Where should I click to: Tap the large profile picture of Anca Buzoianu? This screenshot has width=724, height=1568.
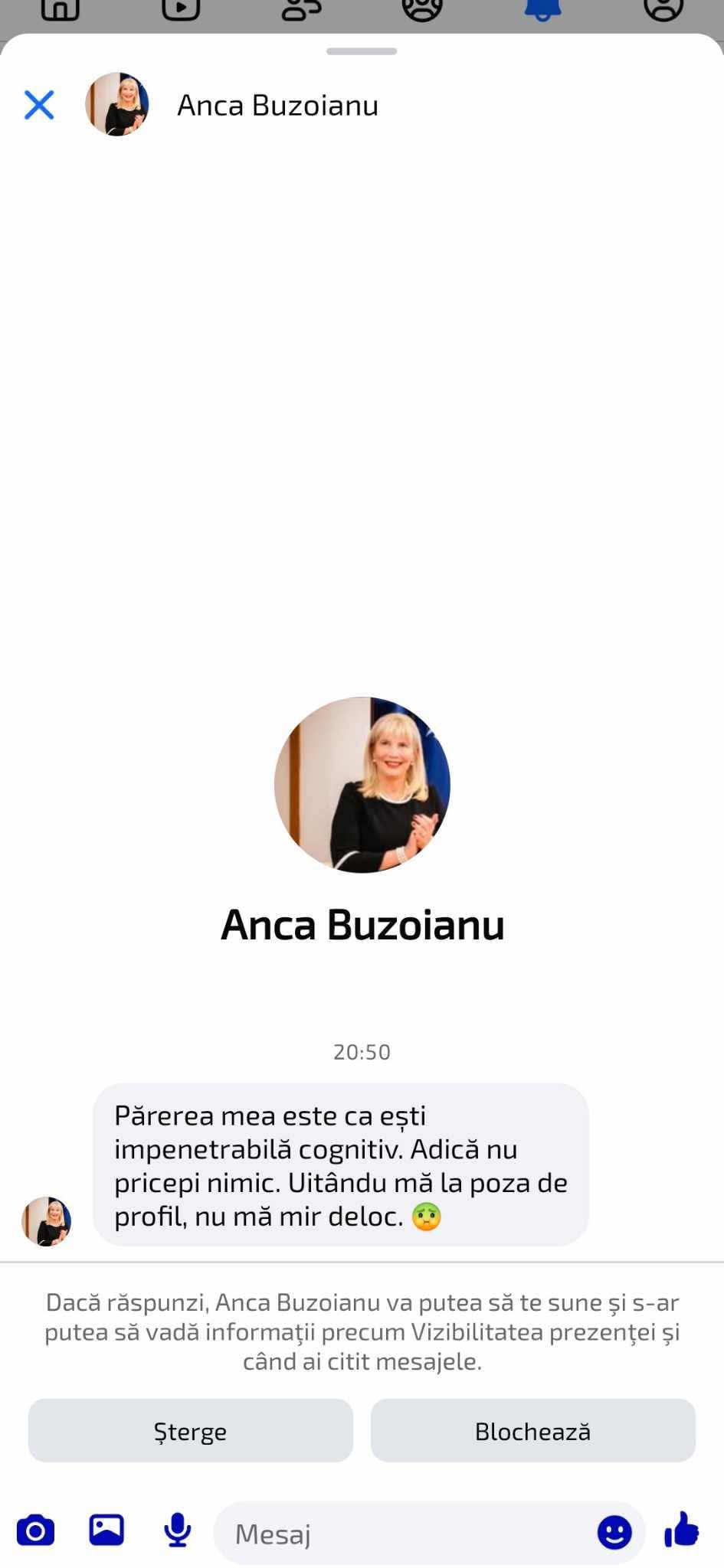point(362,785)
